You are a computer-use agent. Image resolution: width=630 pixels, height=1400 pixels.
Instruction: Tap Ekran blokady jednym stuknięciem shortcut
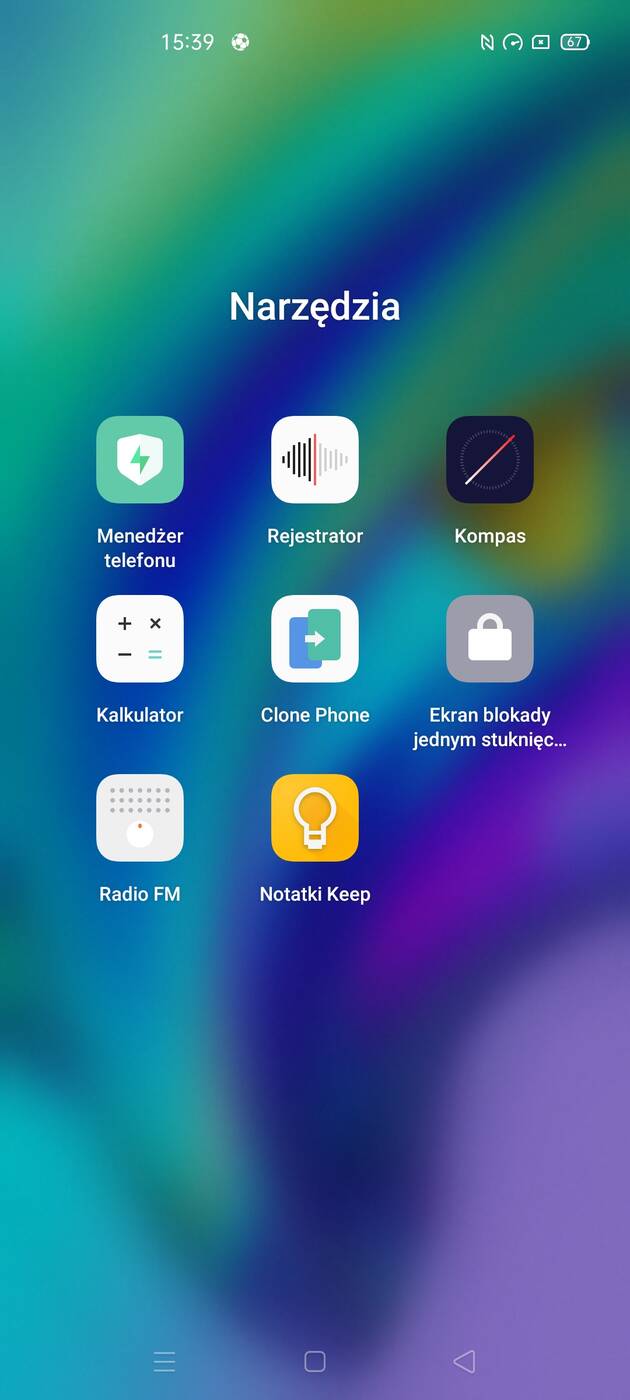pyautogui.click(x=490, y=639)
